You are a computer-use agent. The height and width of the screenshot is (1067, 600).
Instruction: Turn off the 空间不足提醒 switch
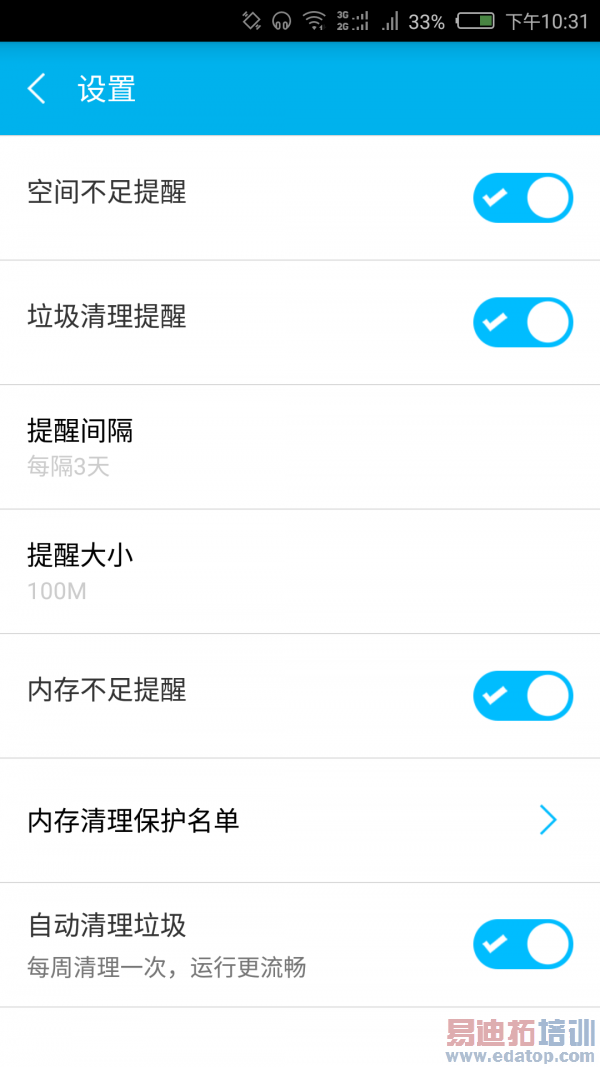pos(522,198)
